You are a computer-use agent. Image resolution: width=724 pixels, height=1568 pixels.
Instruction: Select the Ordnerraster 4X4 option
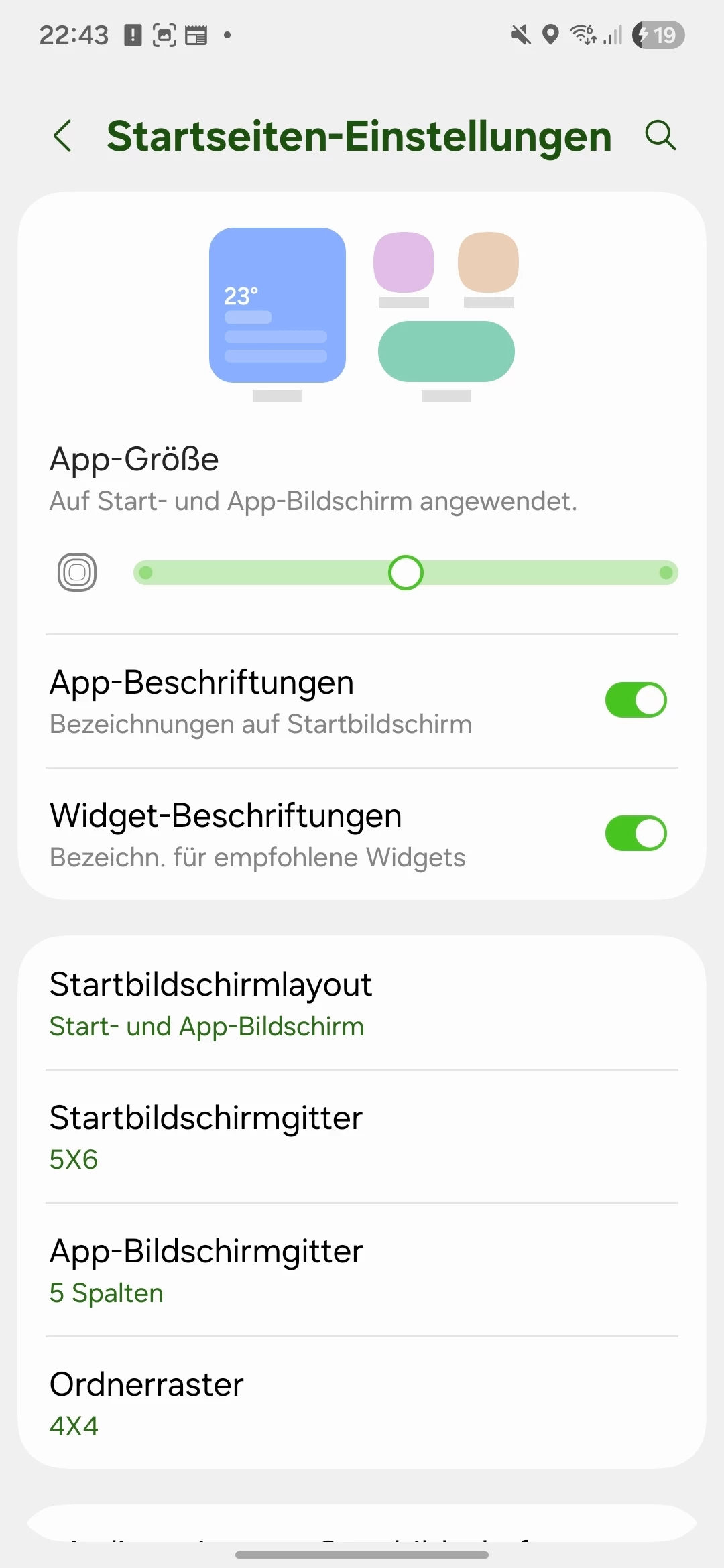[362, 1403]
